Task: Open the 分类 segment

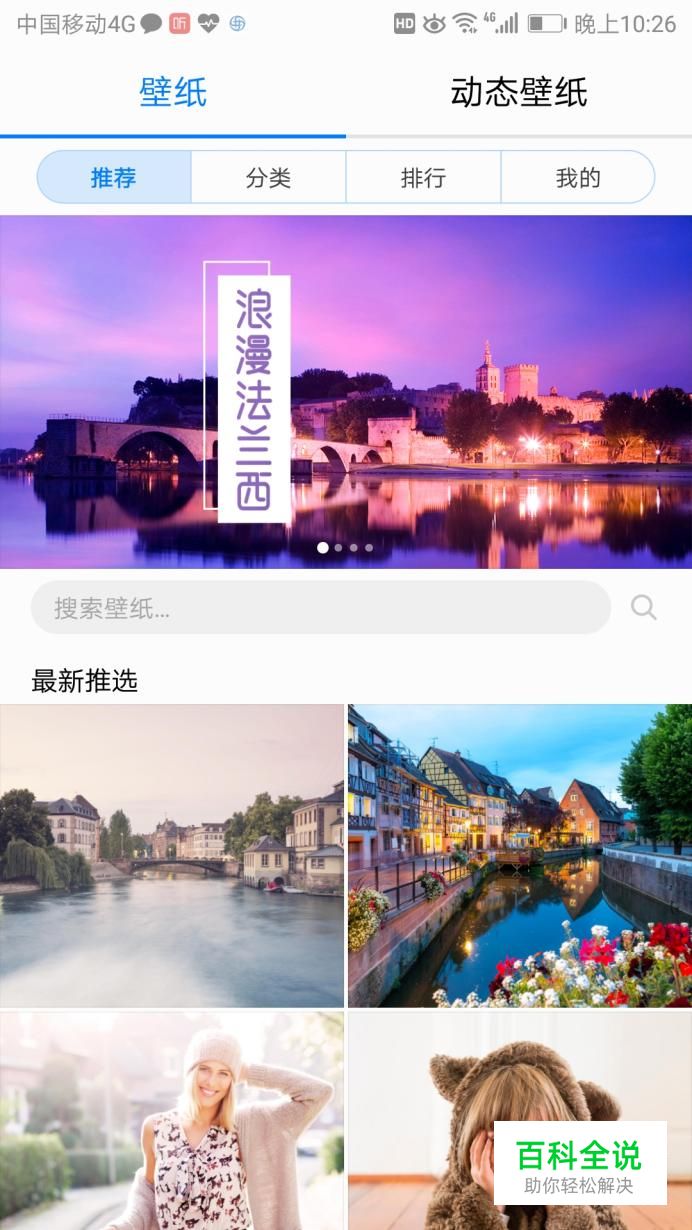Action: tap(268, 178)
